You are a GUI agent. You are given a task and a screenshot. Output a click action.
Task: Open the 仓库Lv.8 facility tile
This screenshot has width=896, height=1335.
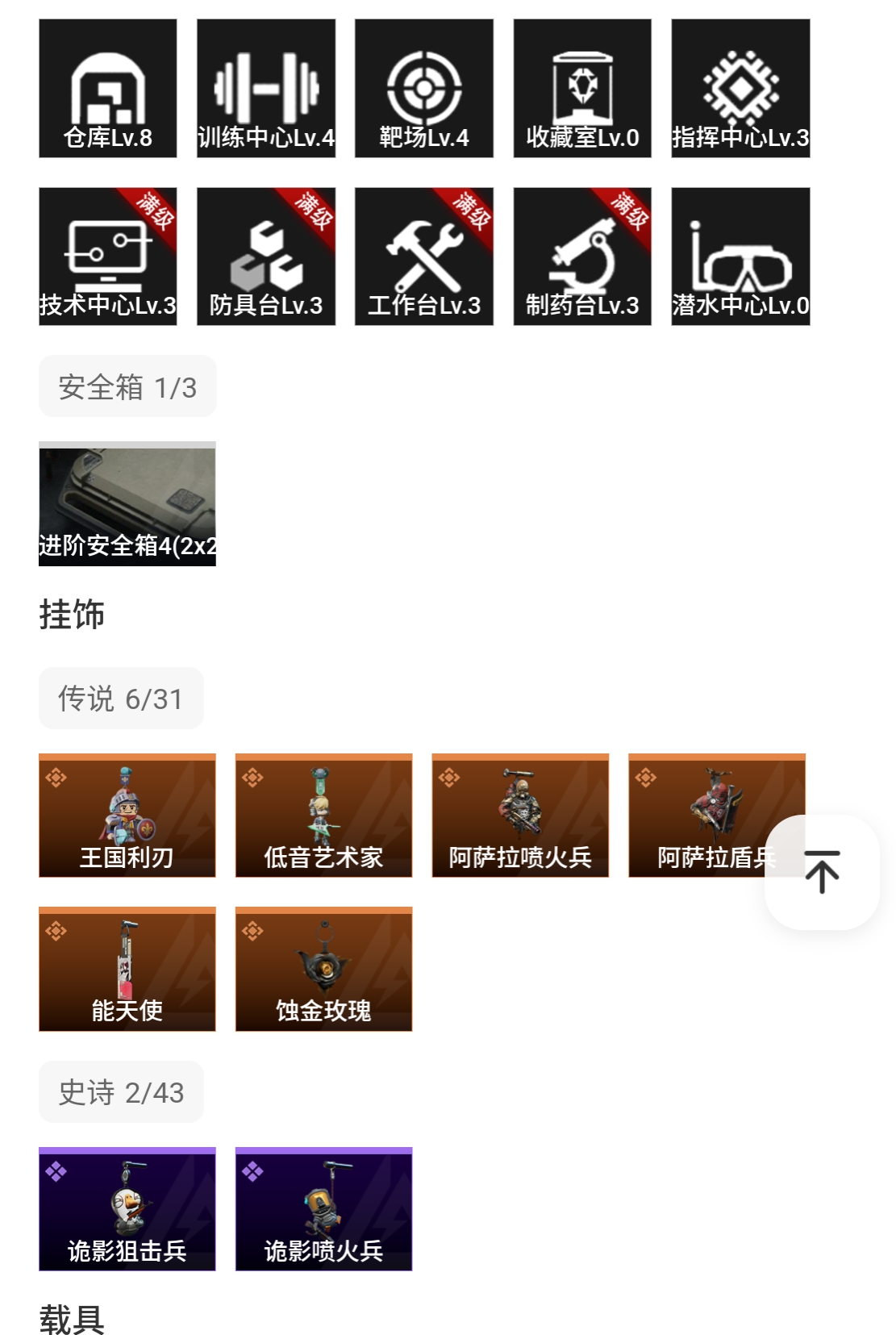[108, 89]
